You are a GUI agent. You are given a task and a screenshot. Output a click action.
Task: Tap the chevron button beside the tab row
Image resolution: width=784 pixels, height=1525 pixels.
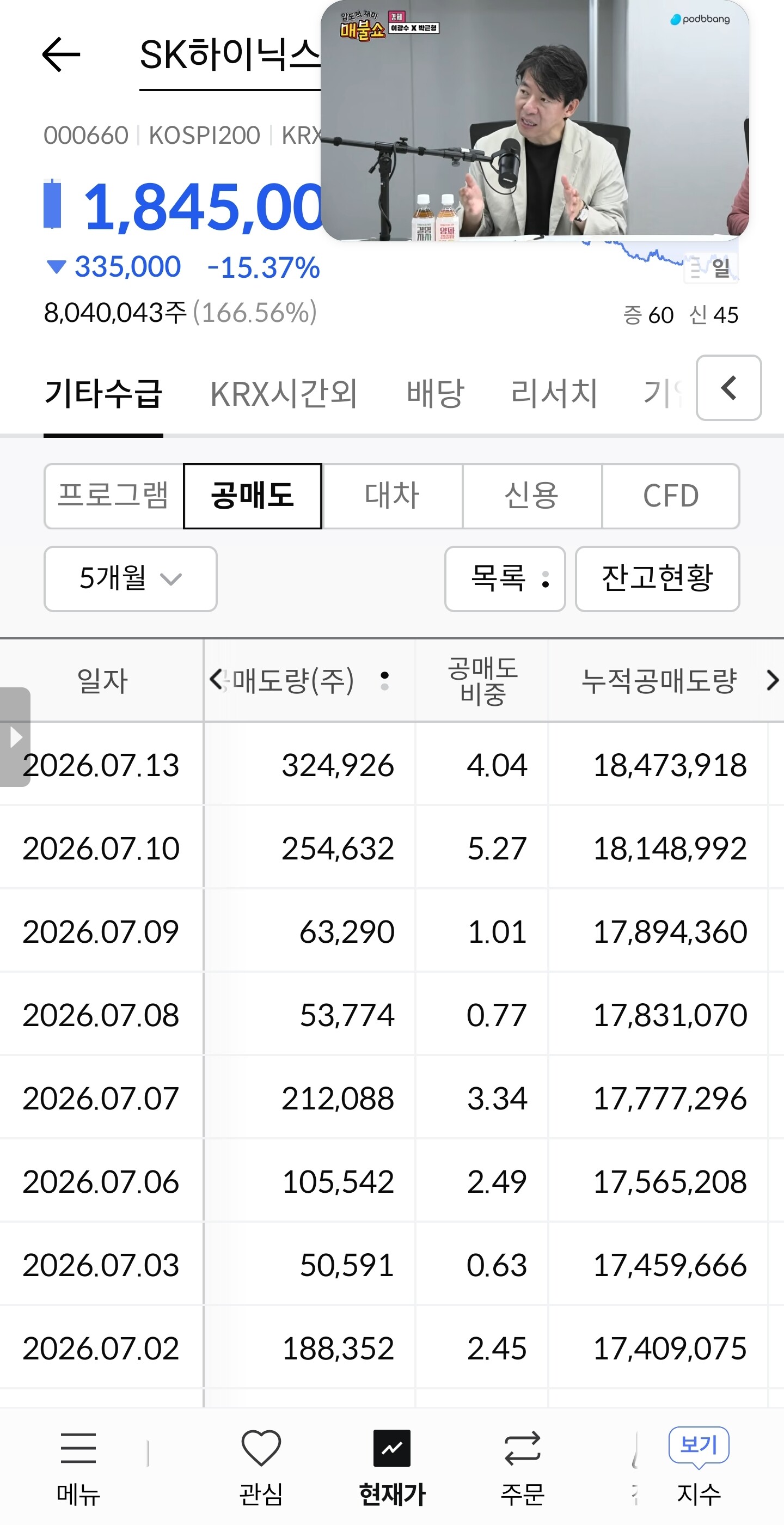click(728, 388)
